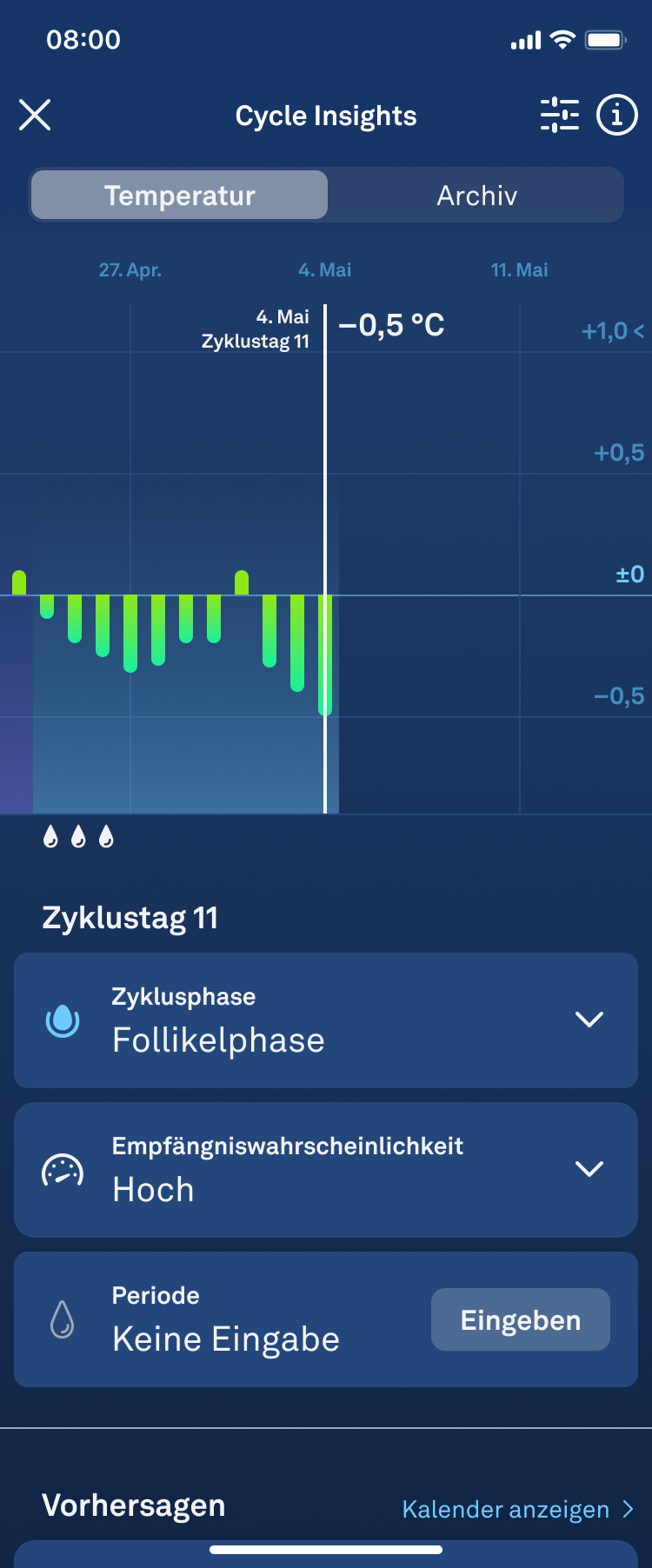This screenshot has height=1568, width=652.
Task: Open the info icon
Action: pyautogui.click(x=616, y=115)
